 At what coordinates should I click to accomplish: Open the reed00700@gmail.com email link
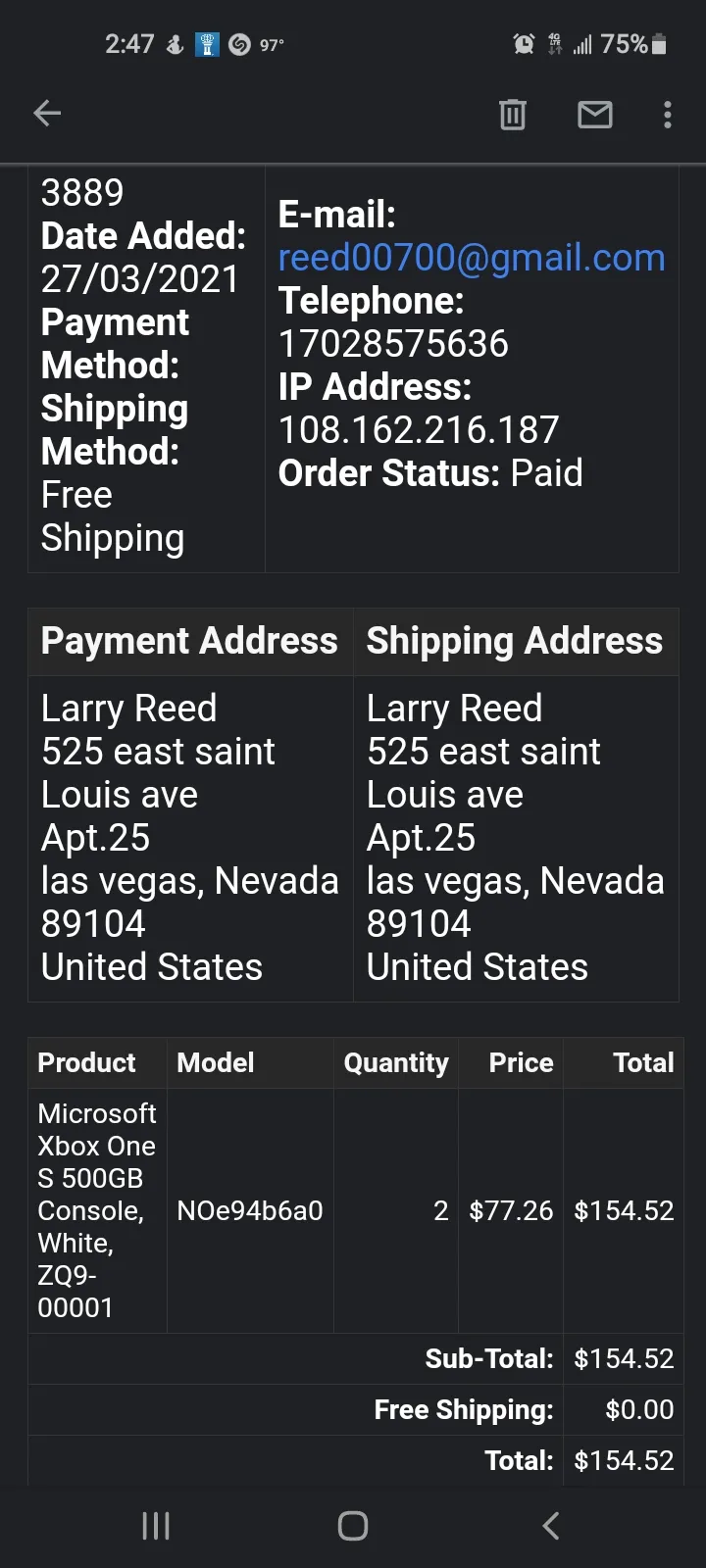click(472, 258)
